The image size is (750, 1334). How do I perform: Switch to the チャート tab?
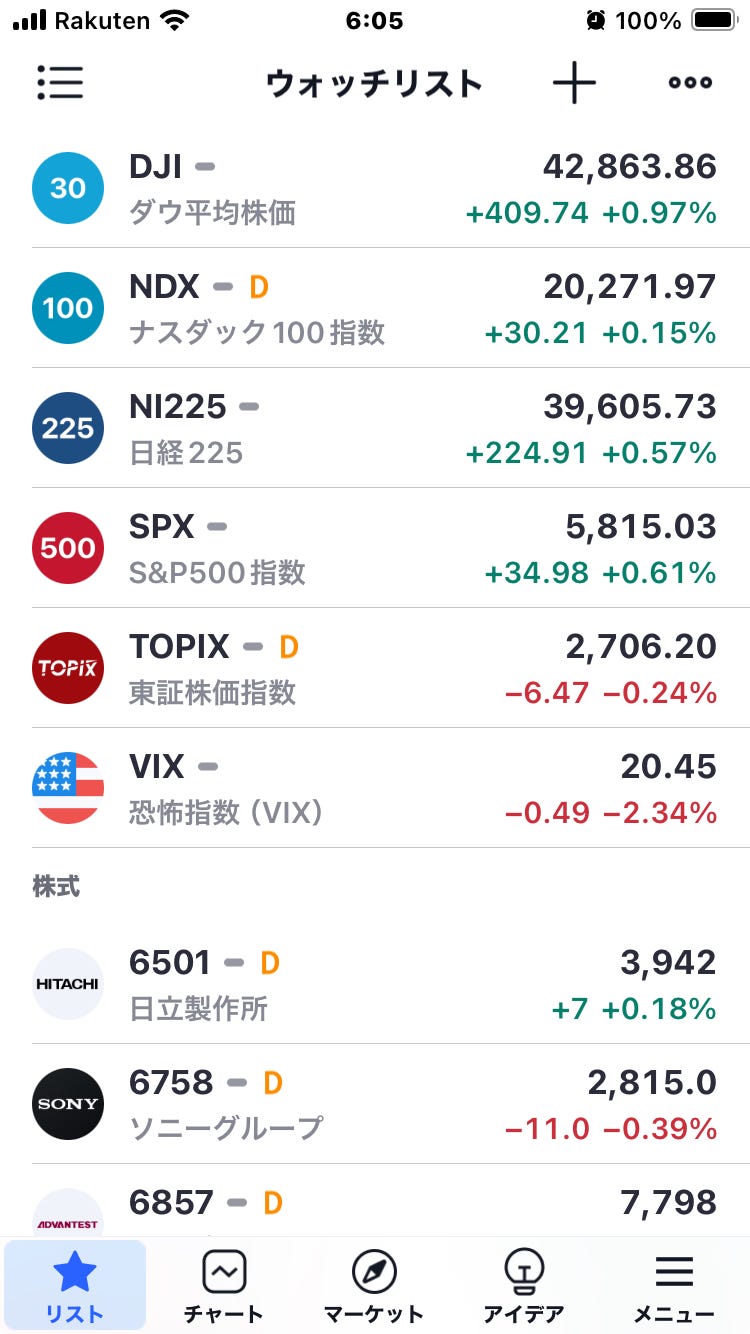(x=224, y=1286)
